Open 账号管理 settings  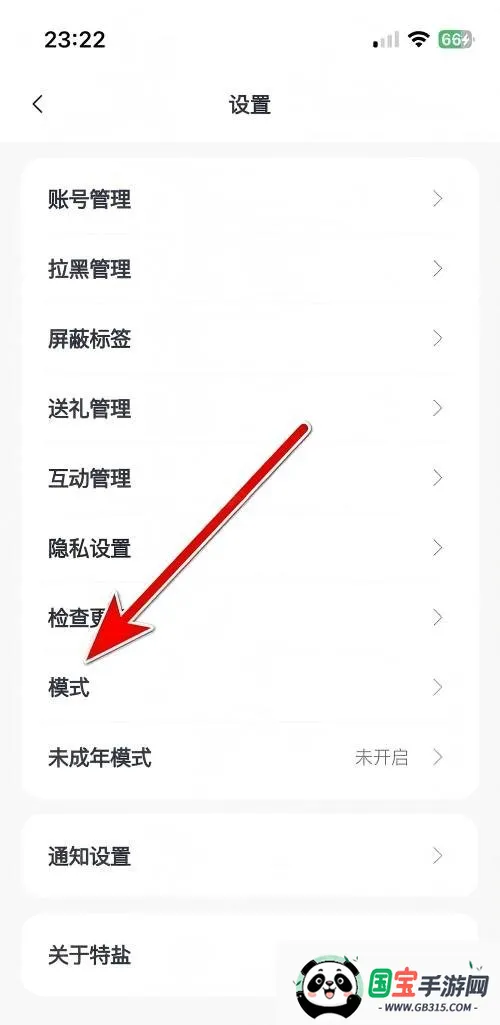point(250,199)
